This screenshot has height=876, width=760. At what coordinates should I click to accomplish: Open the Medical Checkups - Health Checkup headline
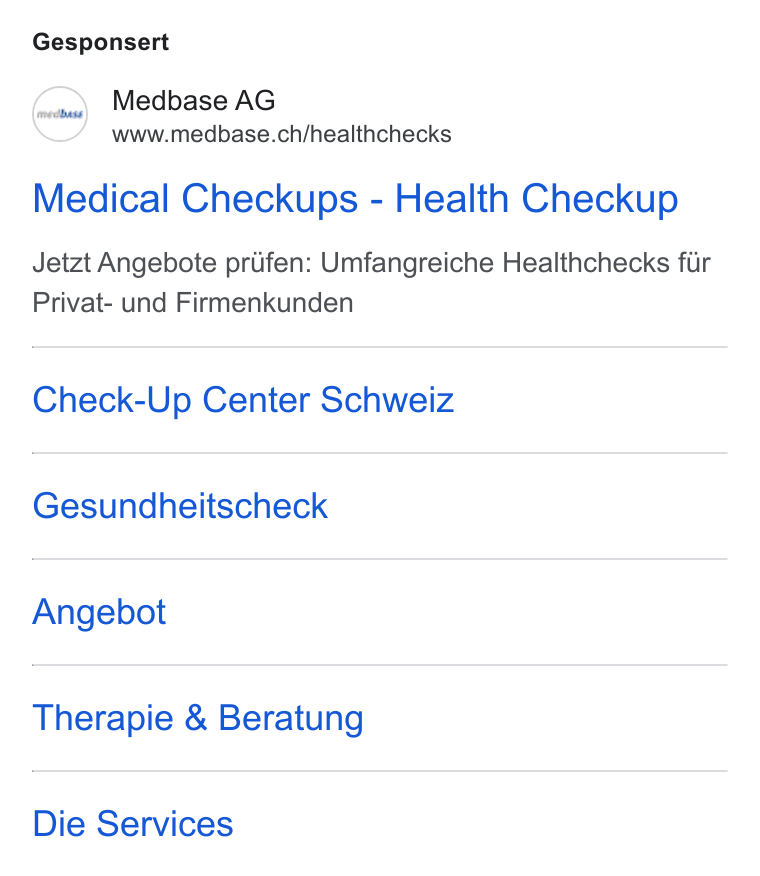point(355,199)
